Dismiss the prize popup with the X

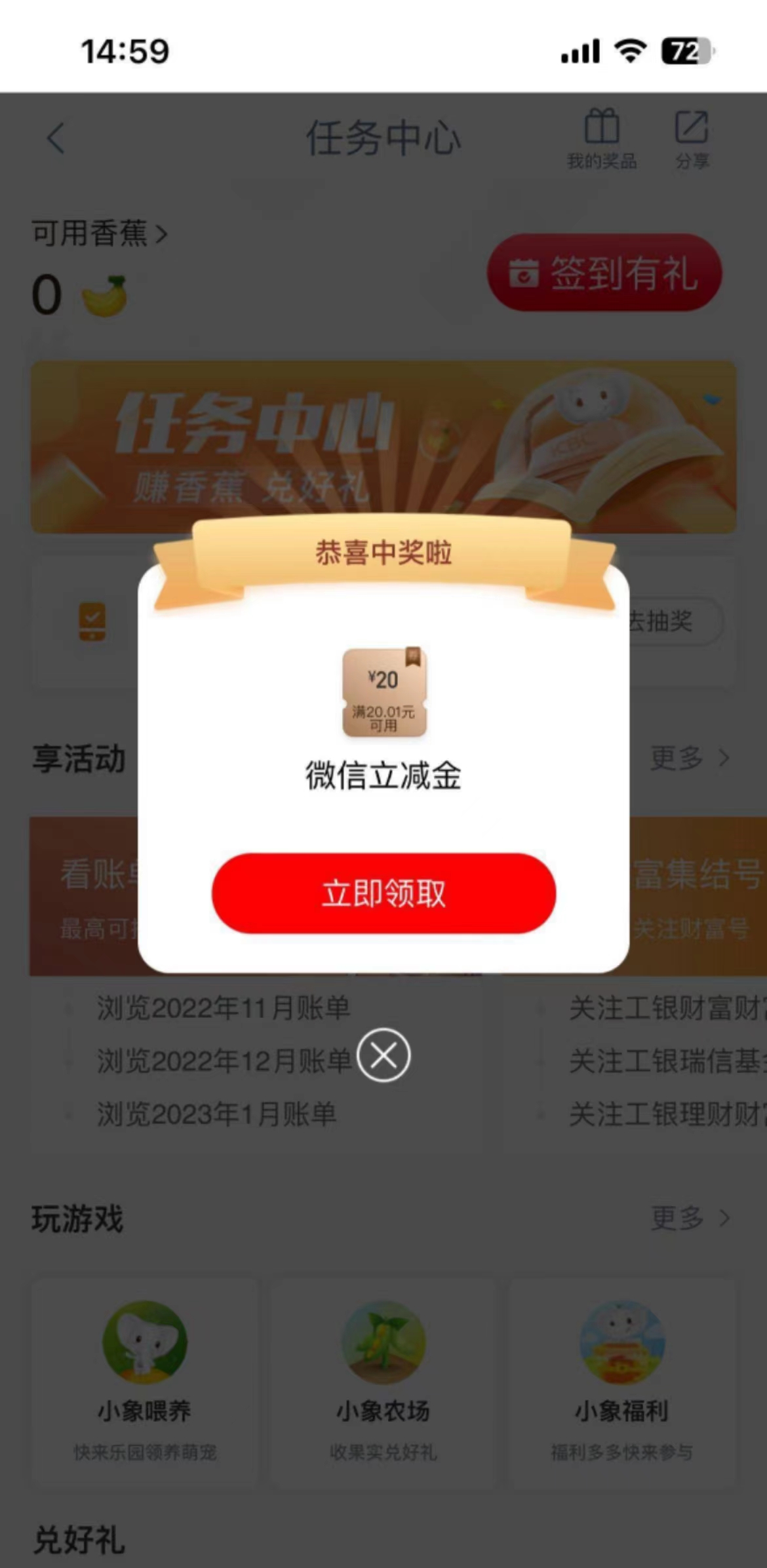point(383,1055)
